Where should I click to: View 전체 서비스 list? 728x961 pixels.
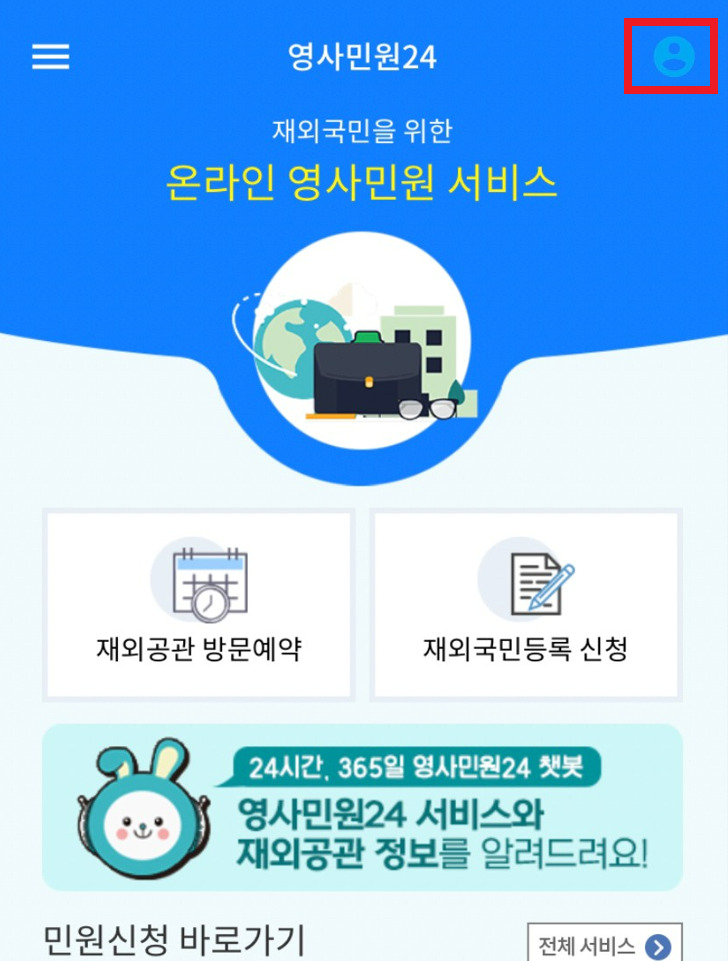(x=604, y=944)
